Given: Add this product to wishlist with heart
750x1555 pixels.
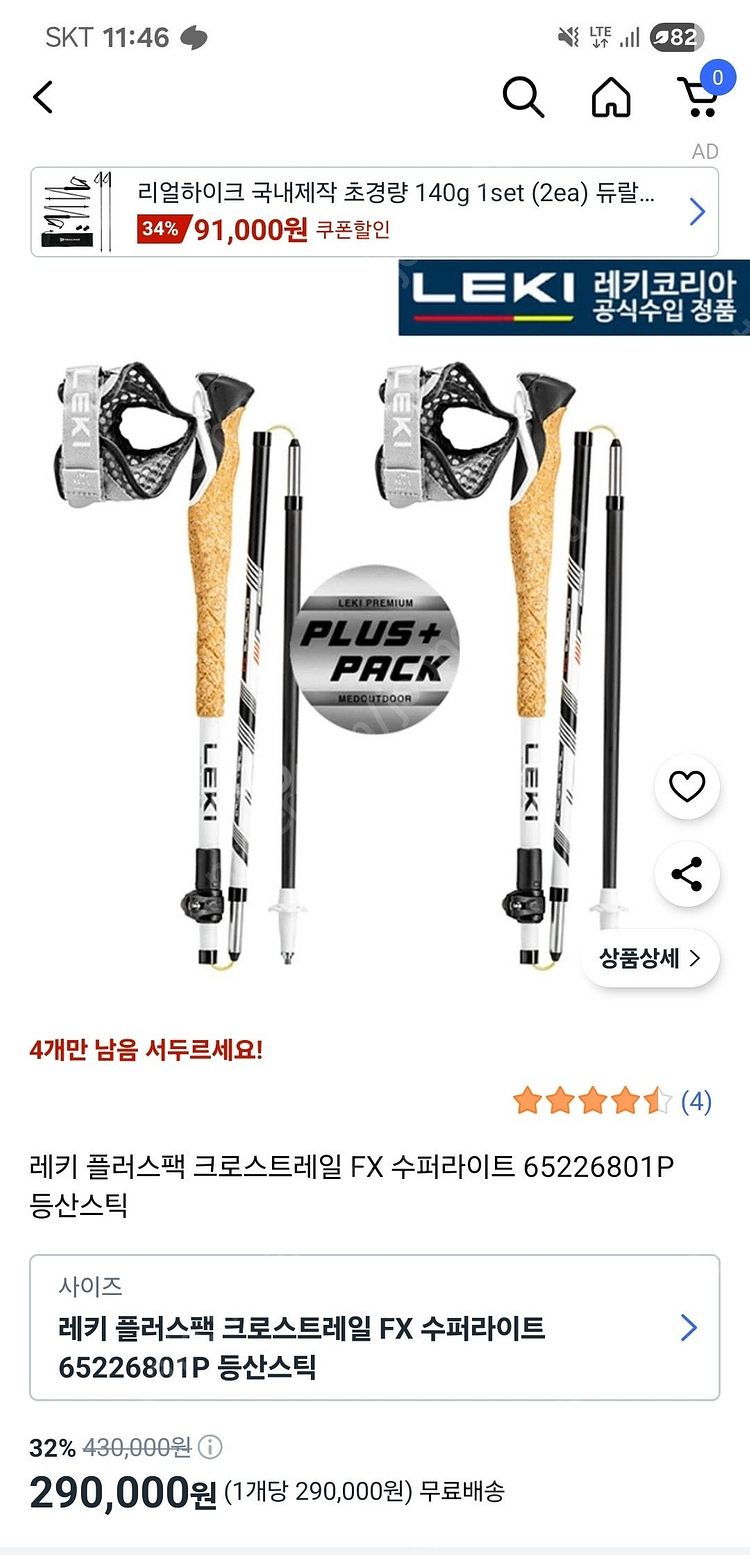Looking at the screenshot, I should click(x=687, y=788).
